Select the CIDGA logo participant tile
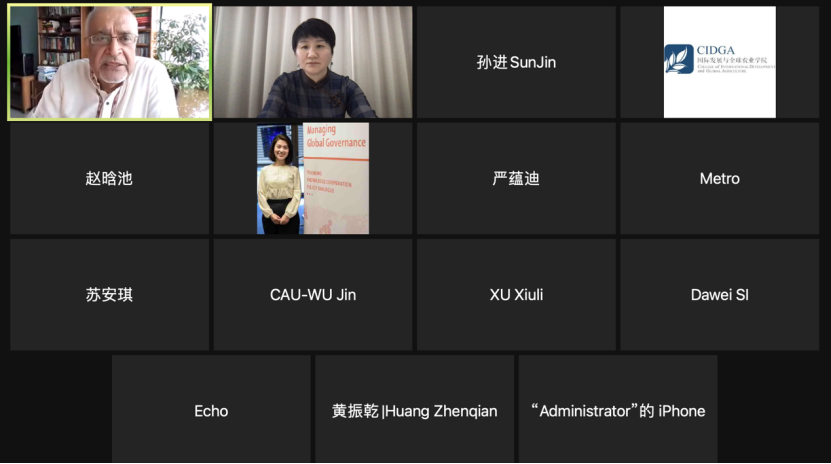The height and width of the screenshot is (464, 831). click(x=719, y=62)
